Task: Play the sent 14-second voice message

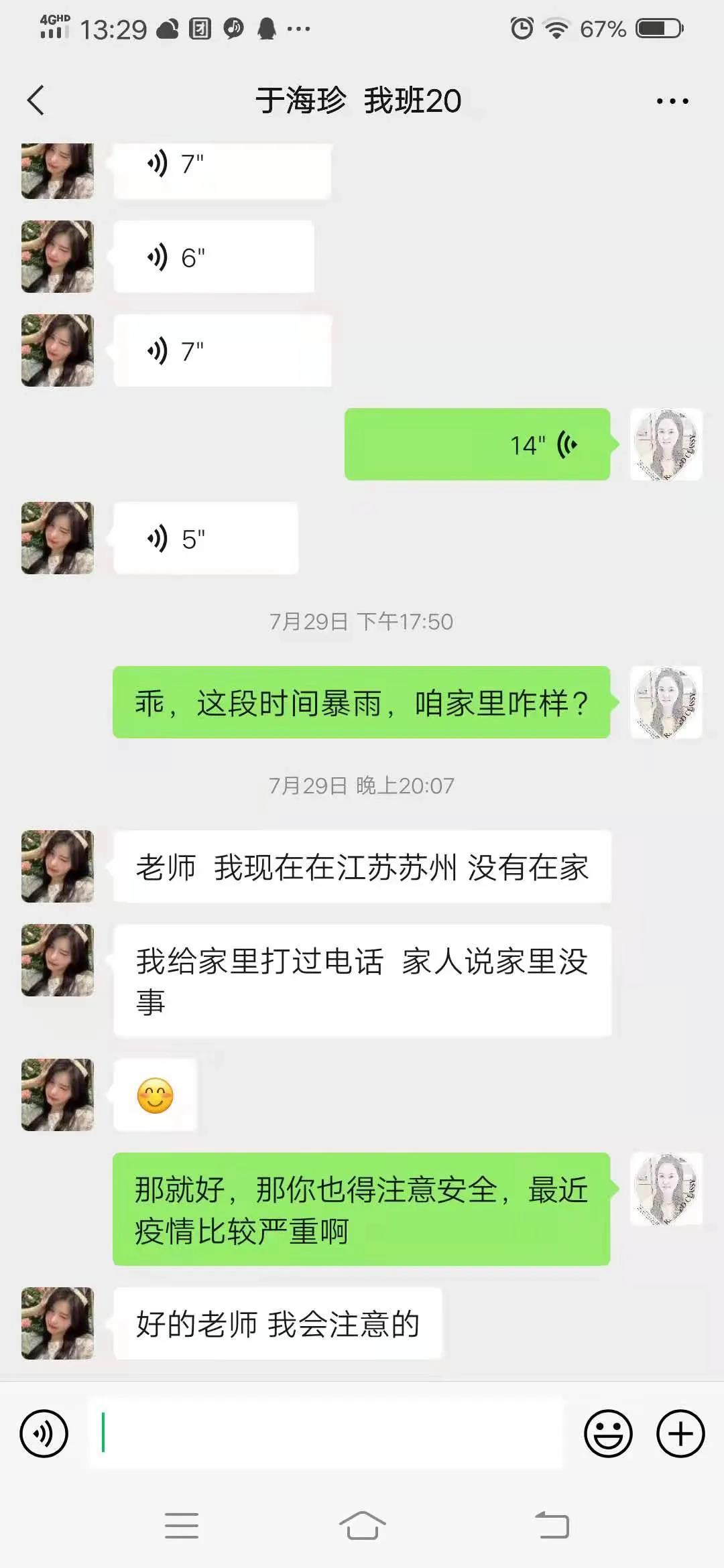Action: [477, 444]
